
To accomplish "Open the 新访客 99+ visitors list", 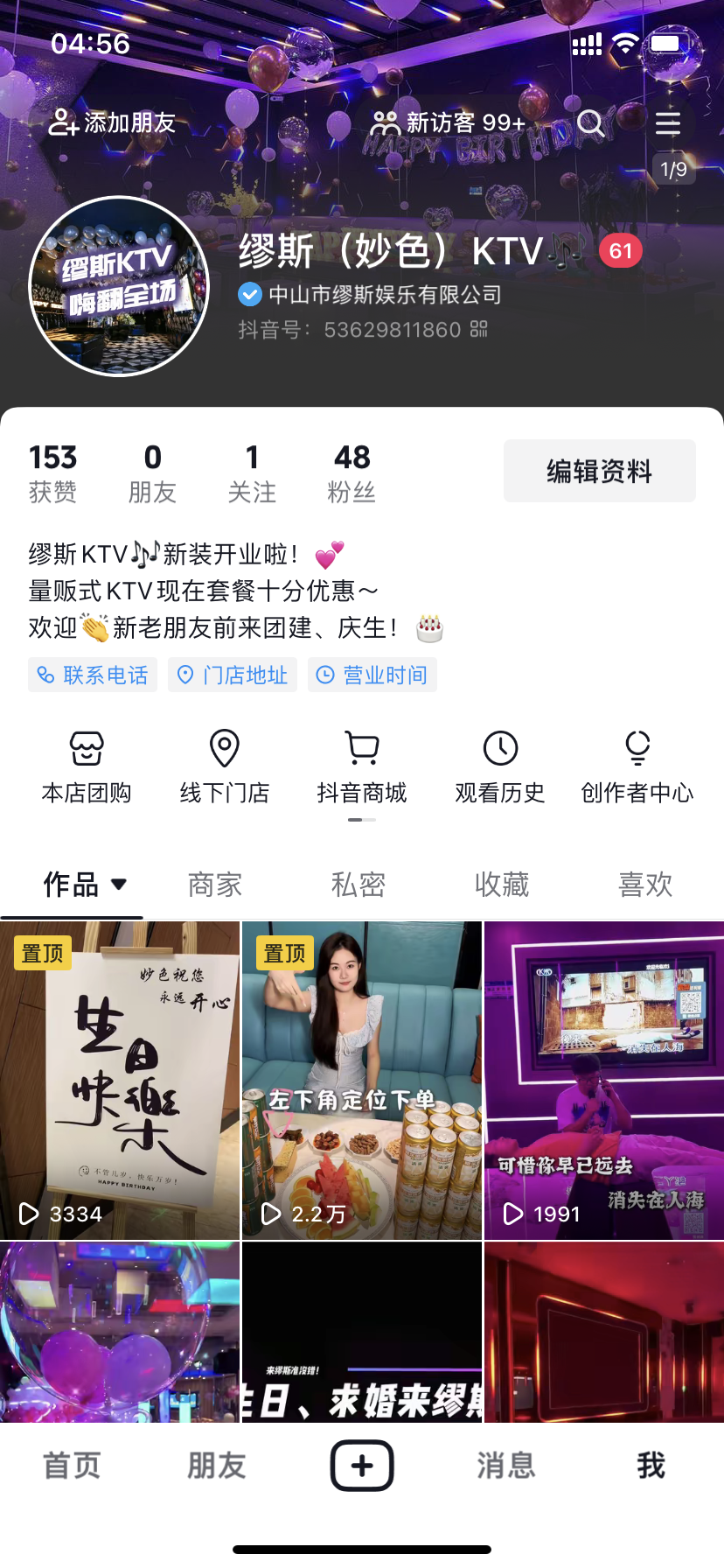I will [448, 122].
